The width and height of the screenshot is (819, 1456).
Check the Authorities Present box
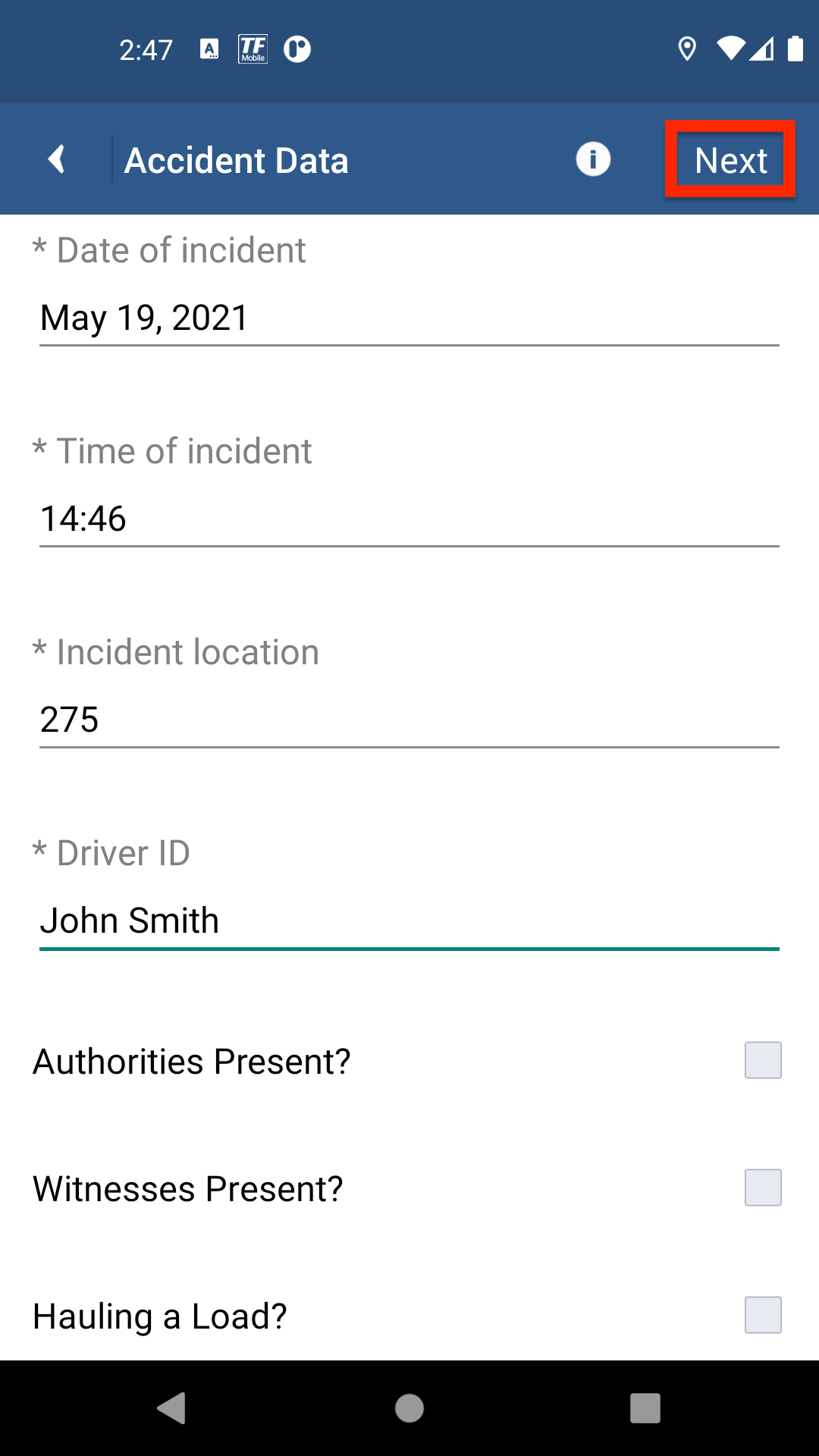click(763, 1060)
